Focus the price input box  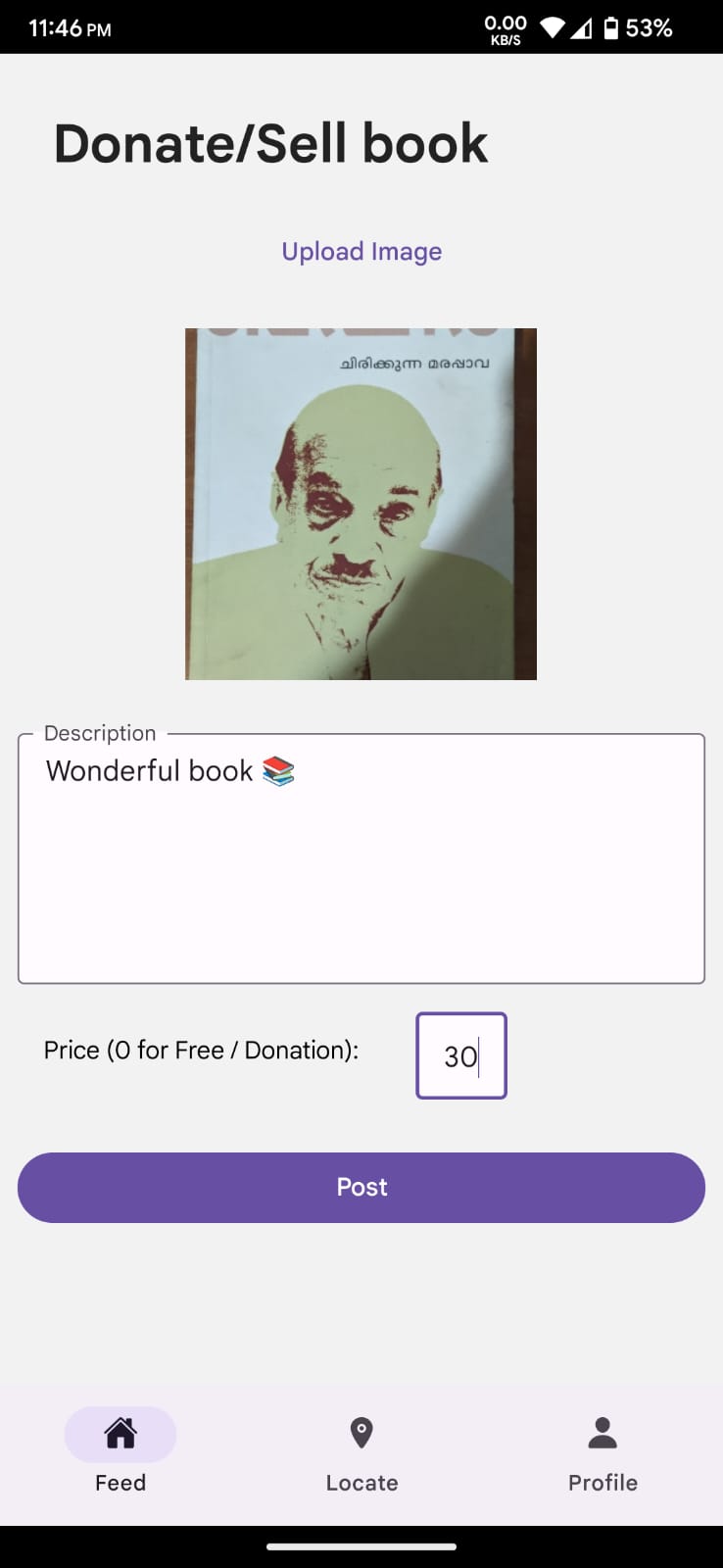click(461, 1055)
